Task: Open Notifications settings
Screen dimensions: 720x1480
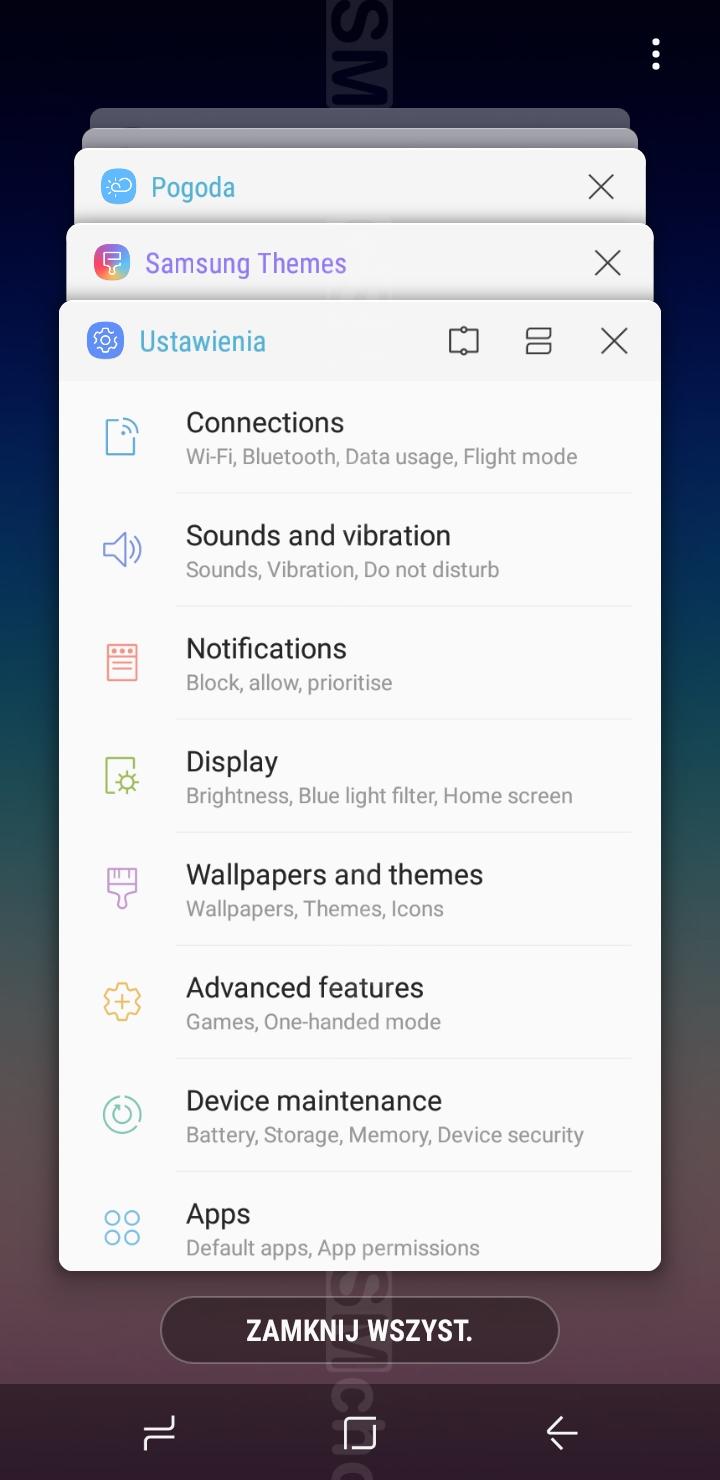Action: click(x=360, y=664)
